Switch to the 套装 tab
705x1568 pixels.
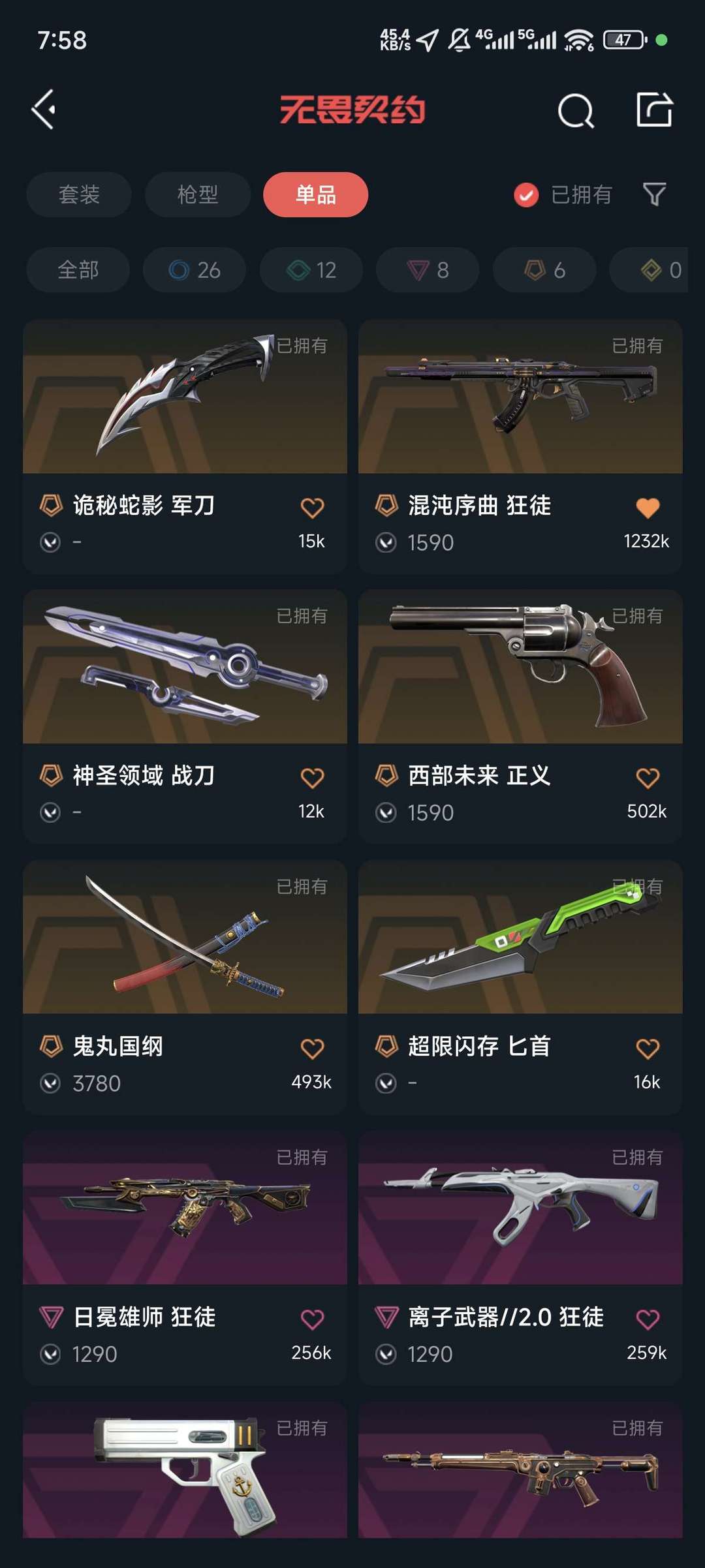(79, 194)
